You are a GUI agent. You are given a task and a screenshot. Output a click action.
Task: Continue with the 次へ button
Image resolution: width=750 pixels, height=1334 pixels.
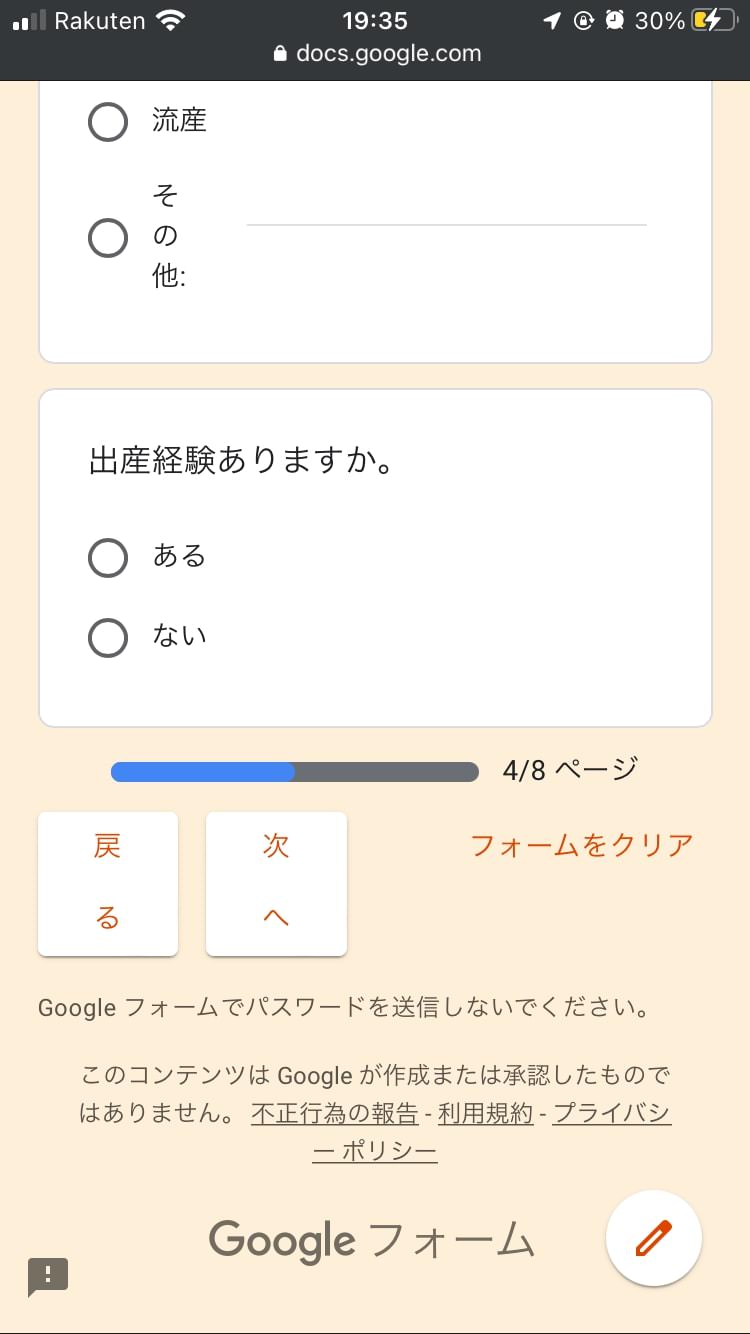(276, 883)
